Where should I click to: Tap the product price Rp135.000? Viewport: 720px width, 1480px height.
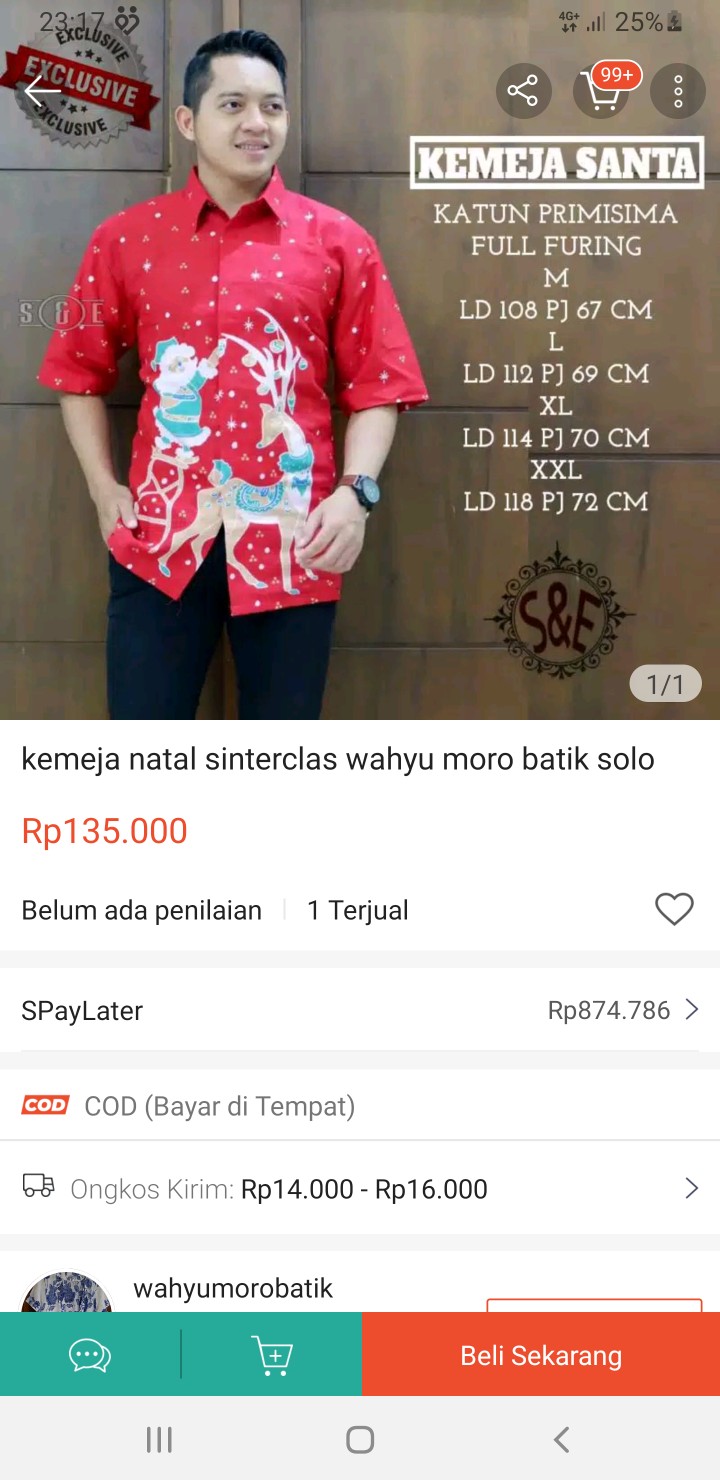(x=104, y=831)
